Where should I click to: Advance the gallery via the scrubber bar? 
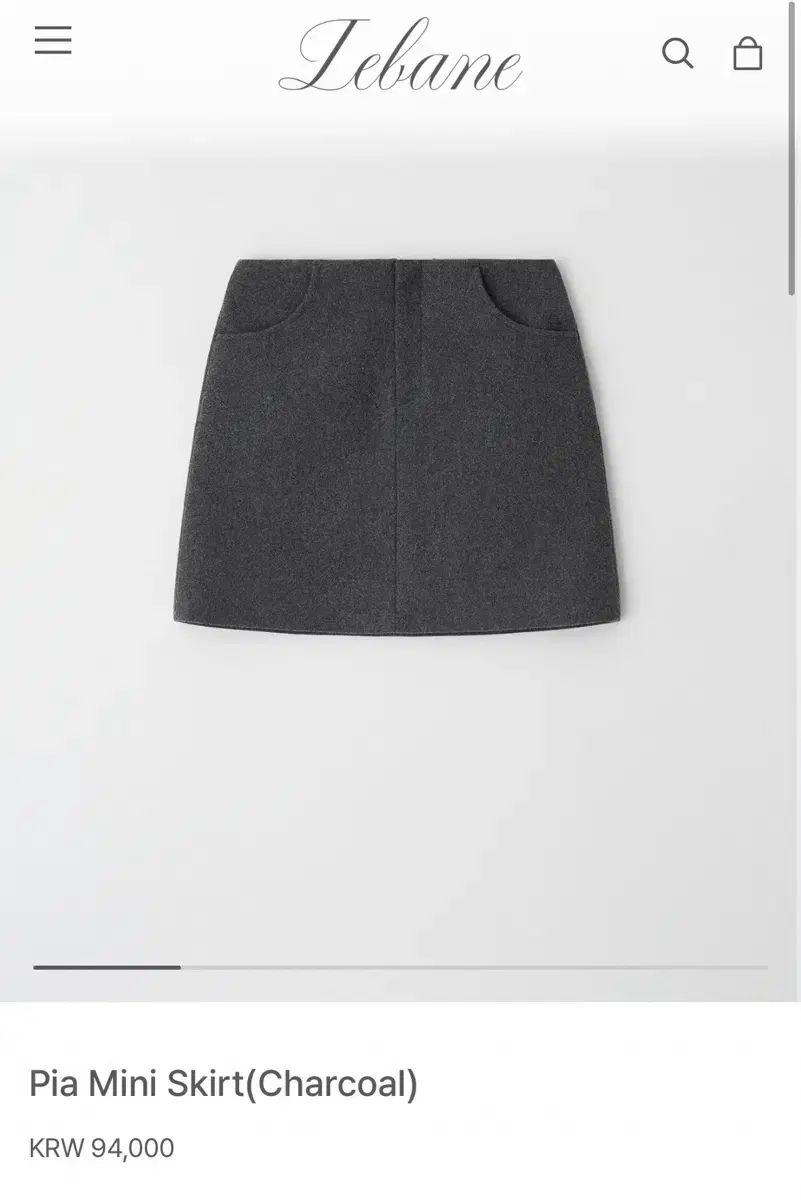[x=400, y=968]
